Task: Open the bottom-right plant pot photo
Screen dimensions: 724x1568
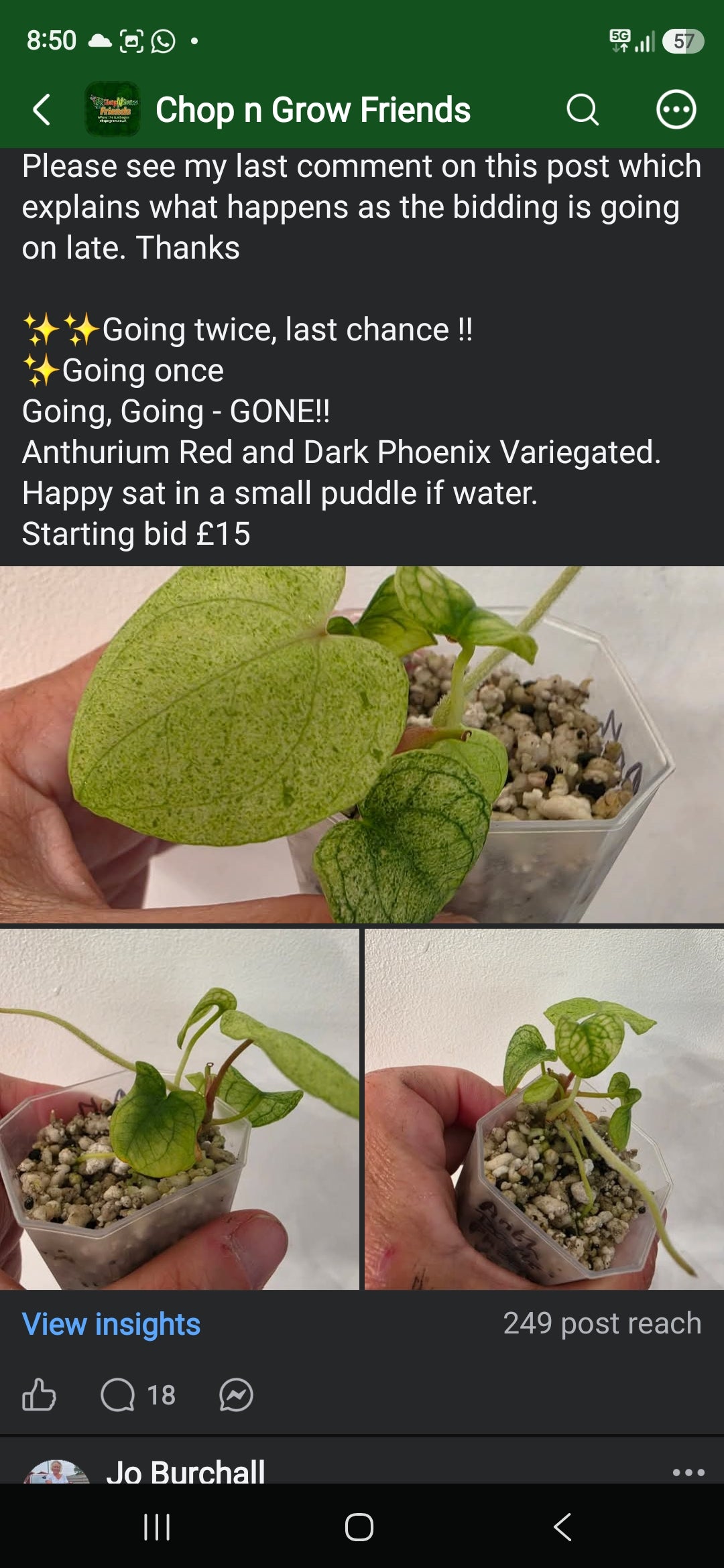Action: tap(544, 1109)
